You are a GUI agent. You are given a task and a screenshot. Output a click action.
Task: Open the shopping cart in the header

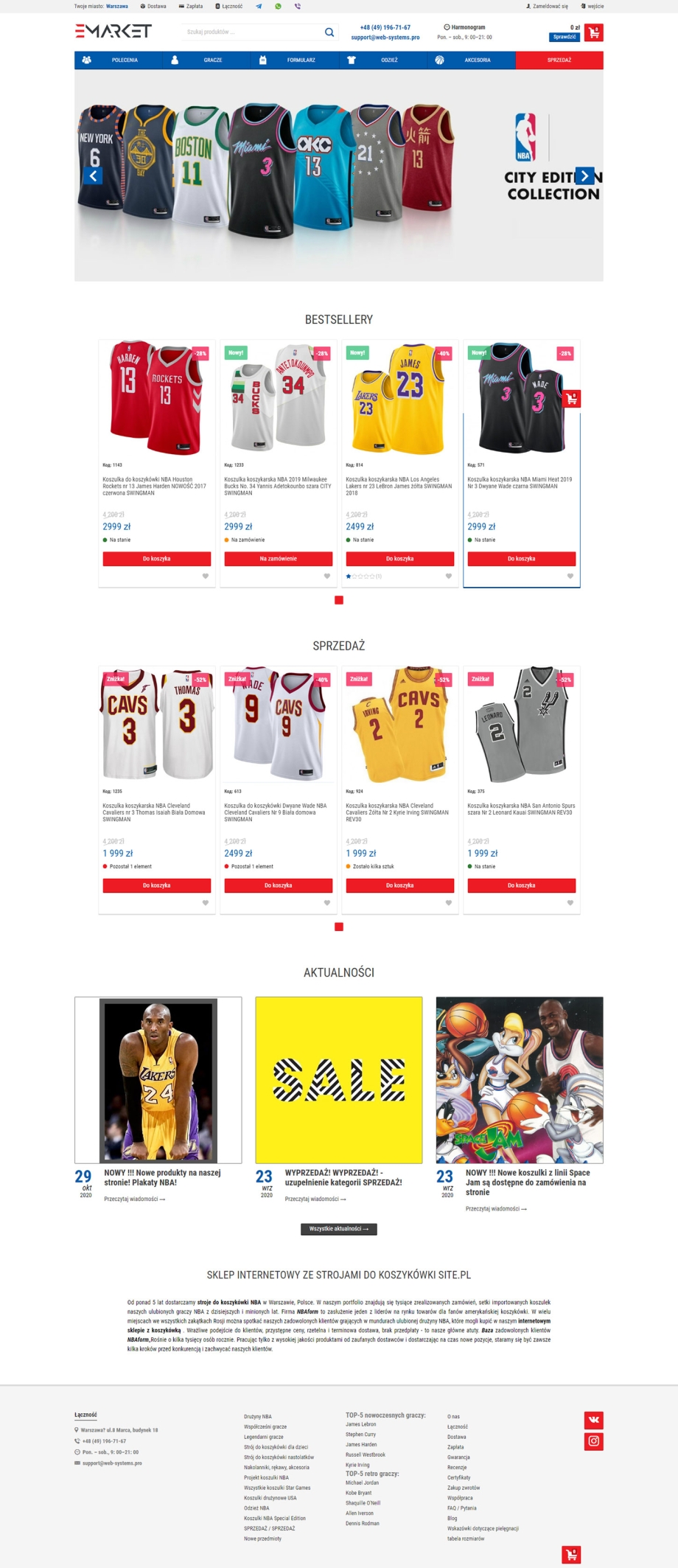[594, 32]
